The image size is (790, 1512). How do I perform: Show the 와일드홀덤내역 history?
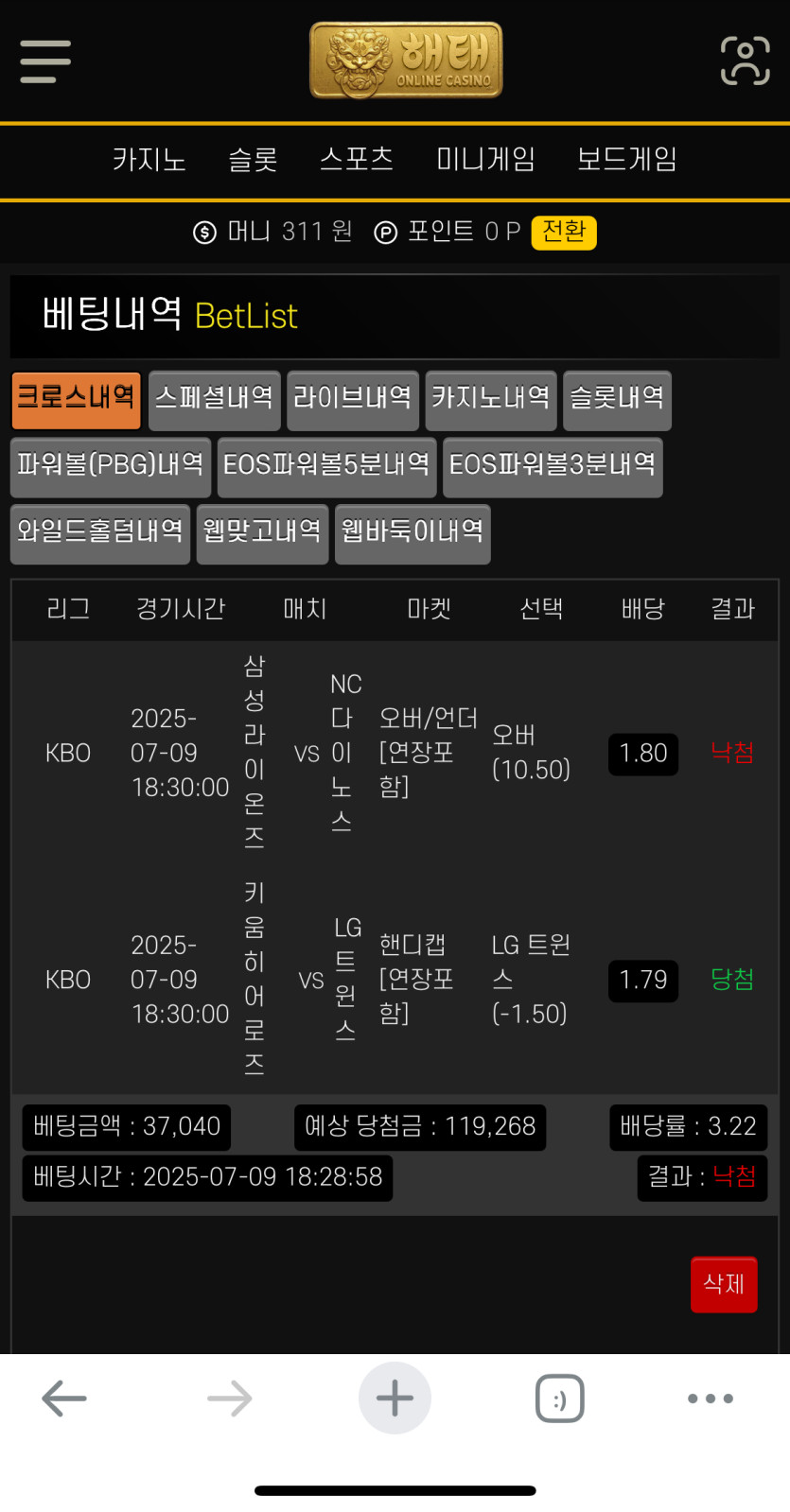(x=100, y=533)
